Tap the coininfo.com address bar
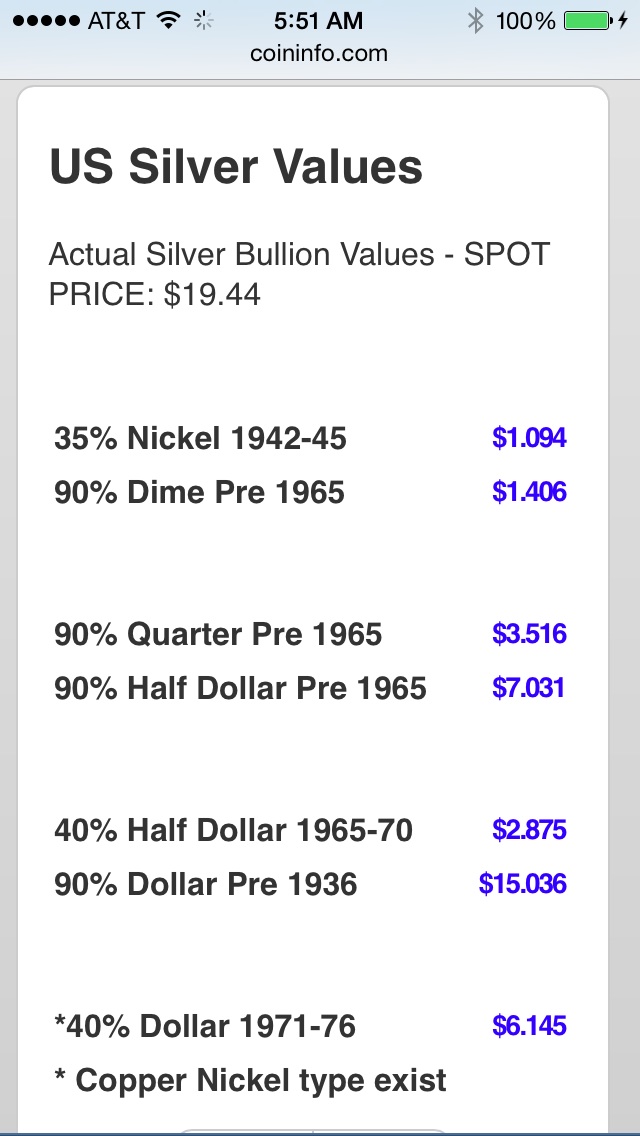This screenshot has width=640, height=1136. click(x=319, y=54)
